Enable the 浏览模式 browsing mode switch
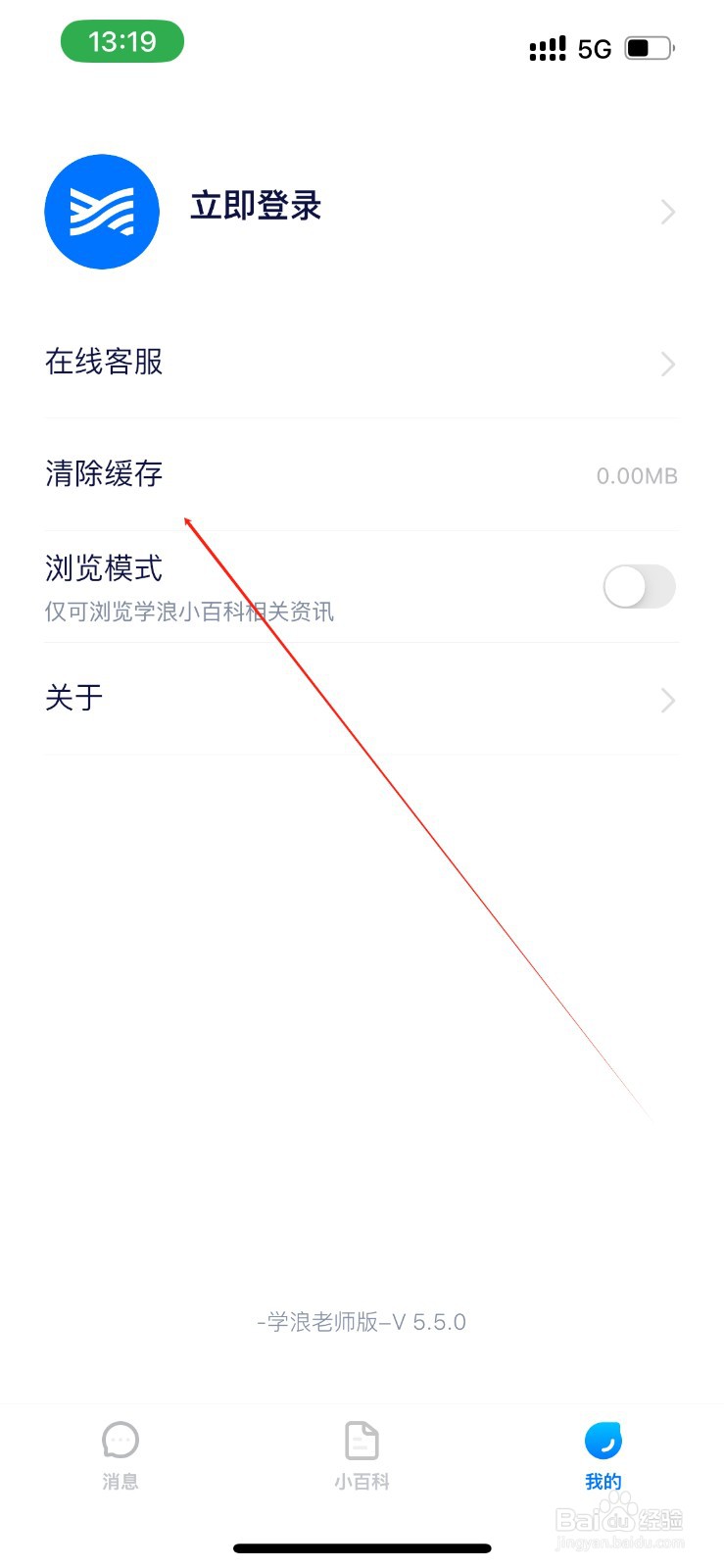This screenshot has height=1568, width=724. pos(639,586)
